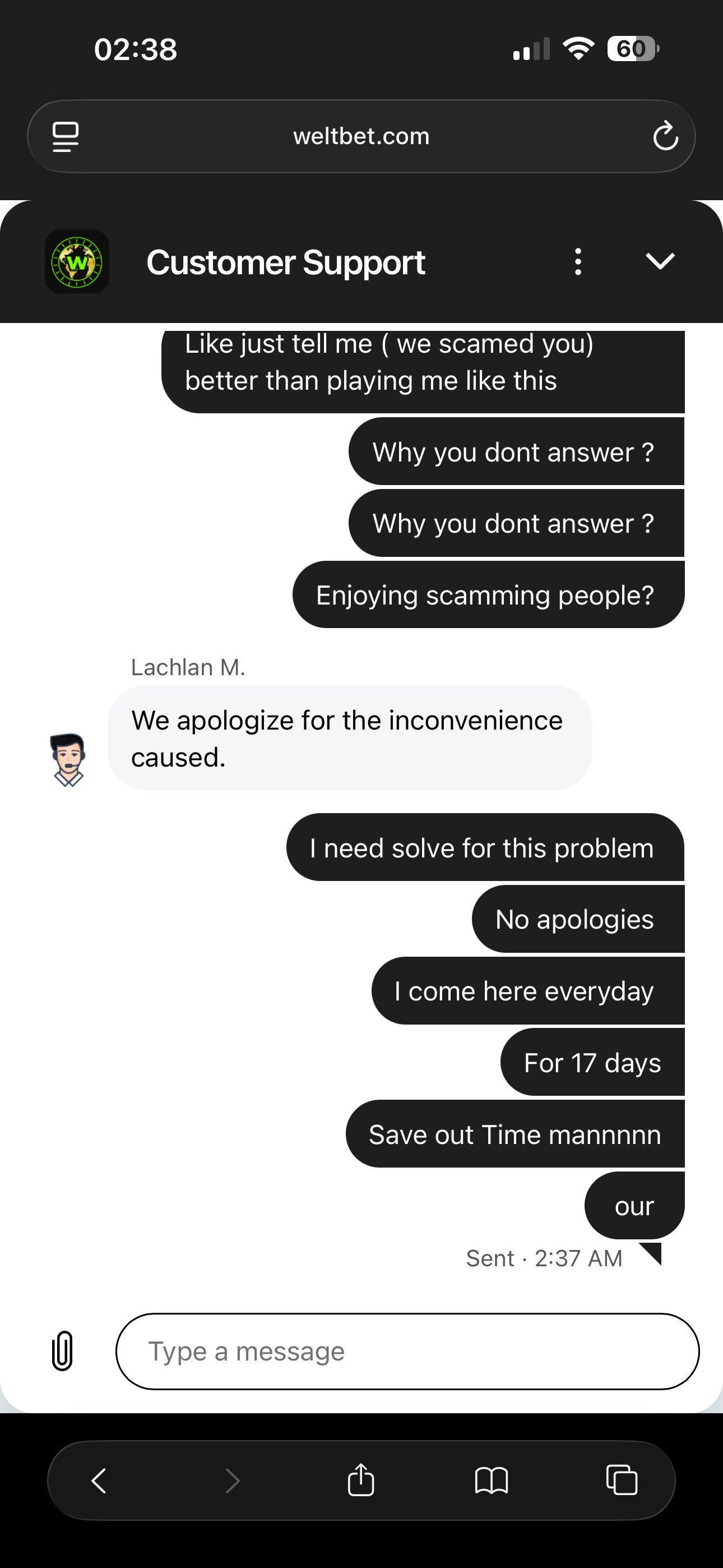Go back to the previous page

tap(99, 1480)
